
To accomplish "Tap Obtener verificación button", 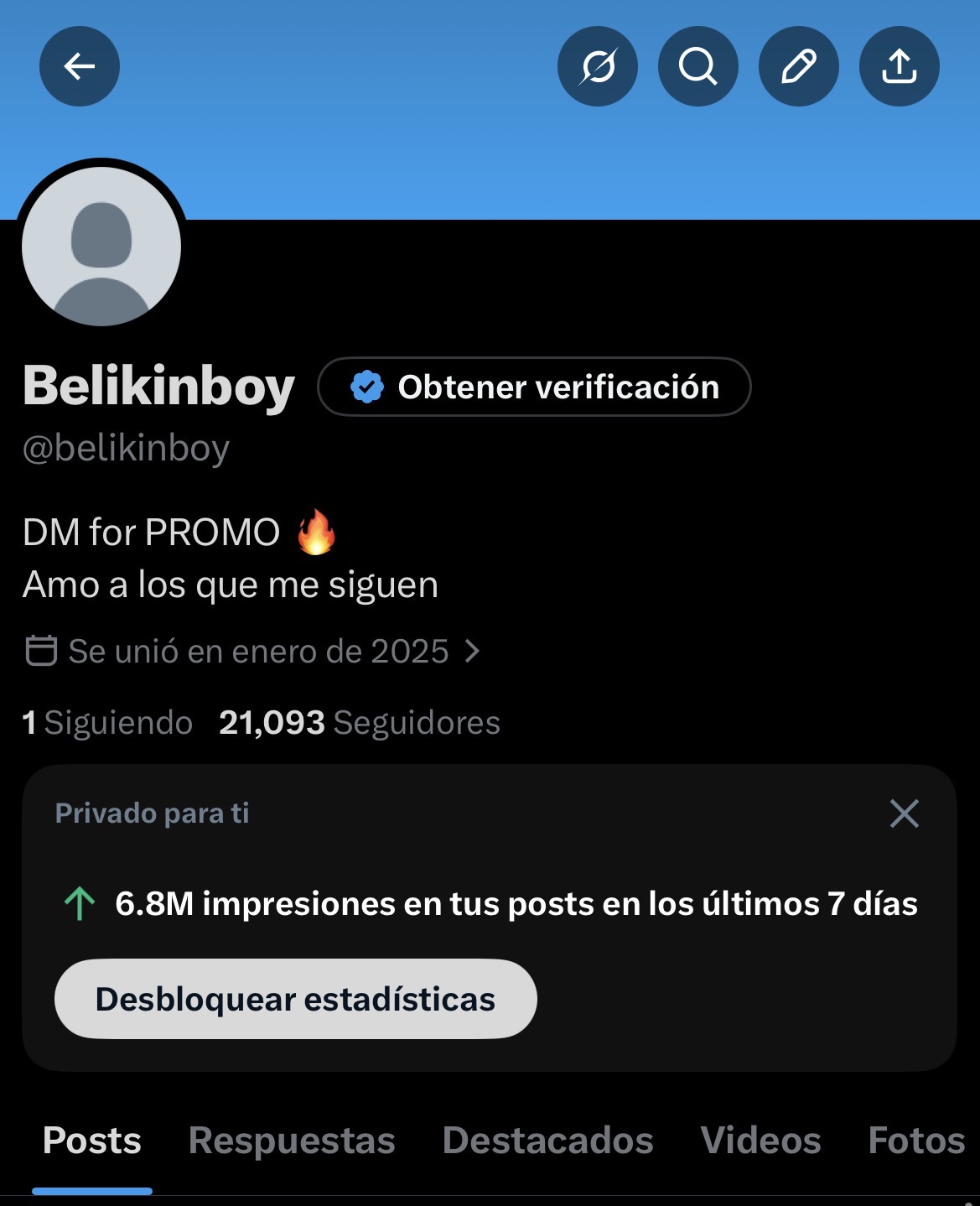I will 534,387.
